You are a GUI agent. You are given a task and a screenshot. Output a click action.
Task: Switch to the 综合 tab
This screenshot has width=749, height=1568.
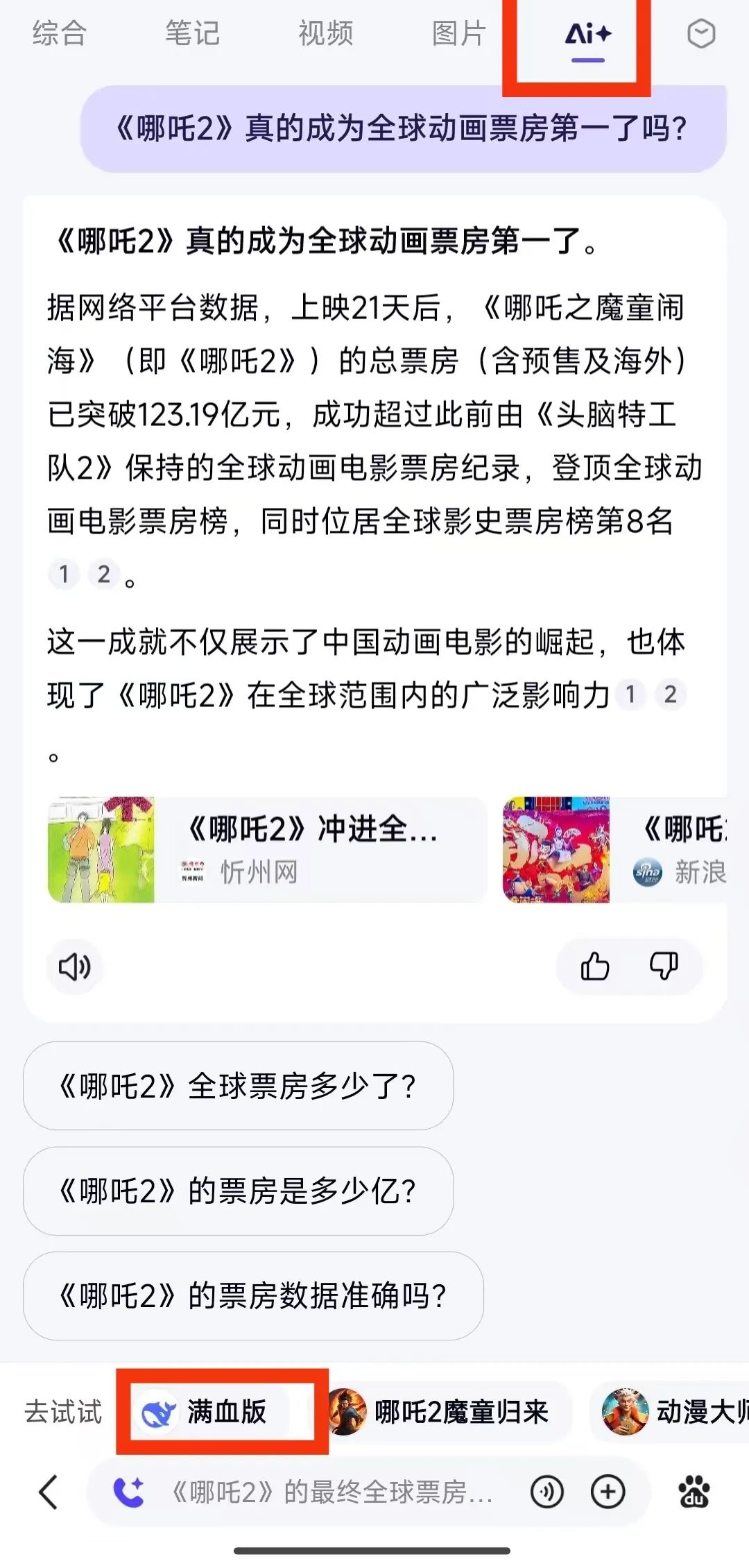pos(60,33)
